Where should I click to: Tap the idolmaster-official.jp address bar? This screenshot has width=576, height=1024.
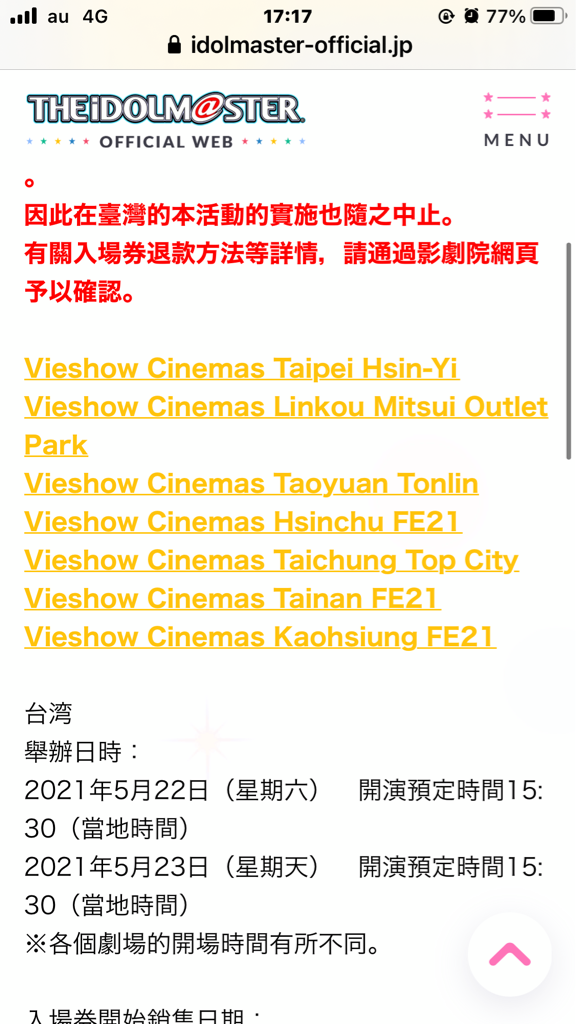coord(288,45)
